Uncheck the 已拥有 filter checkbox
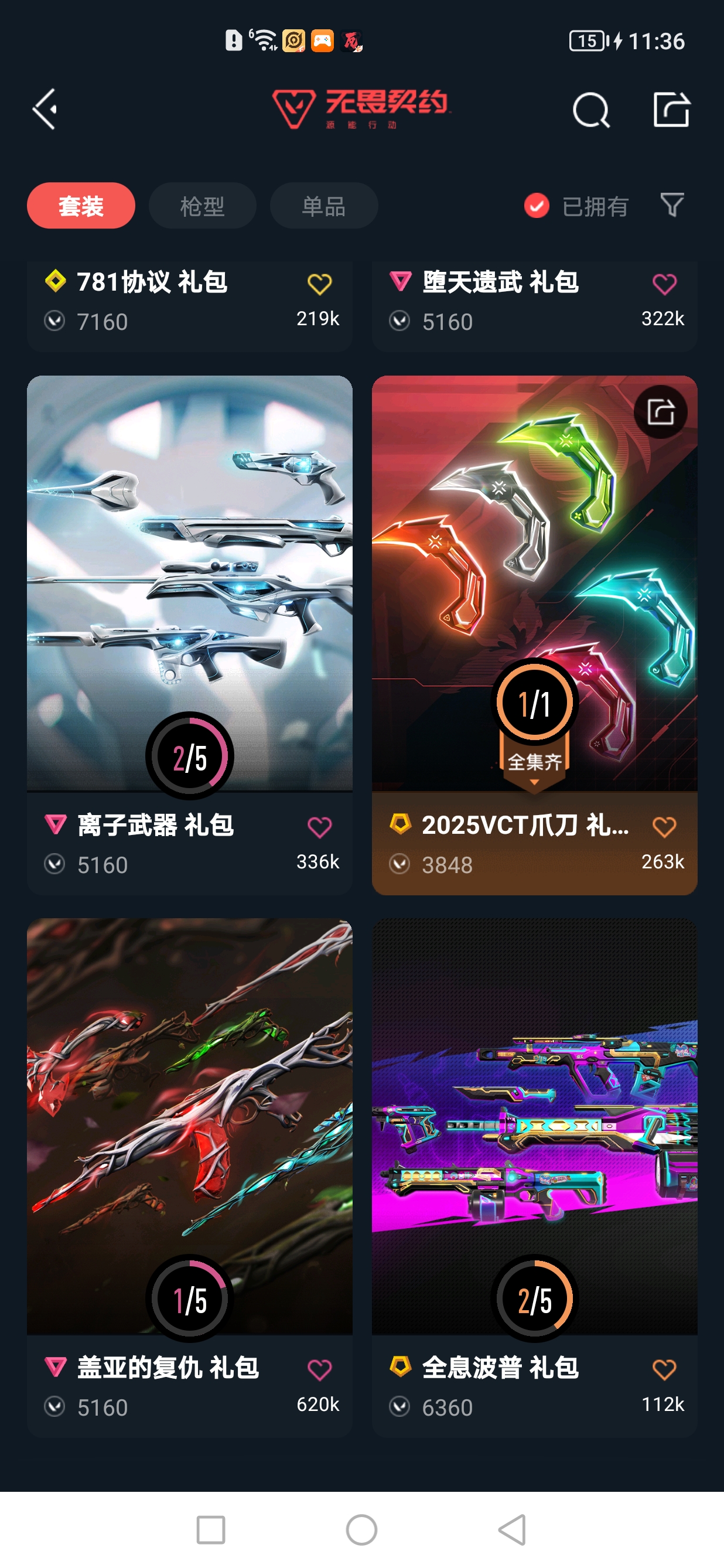 (536, 206)
